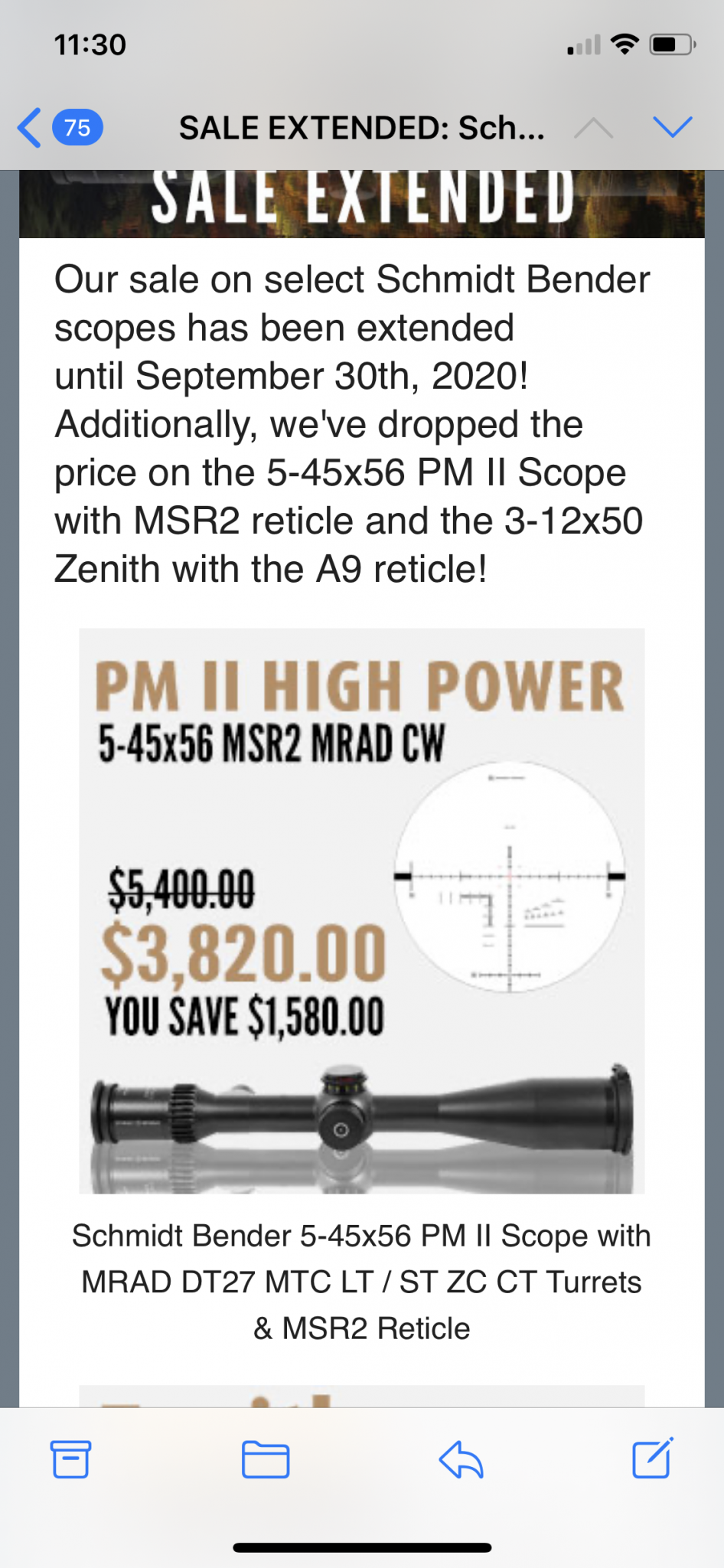Open the reply options arrow
The height and width of the screenshot is (1568, 724).
point(461,1459)
